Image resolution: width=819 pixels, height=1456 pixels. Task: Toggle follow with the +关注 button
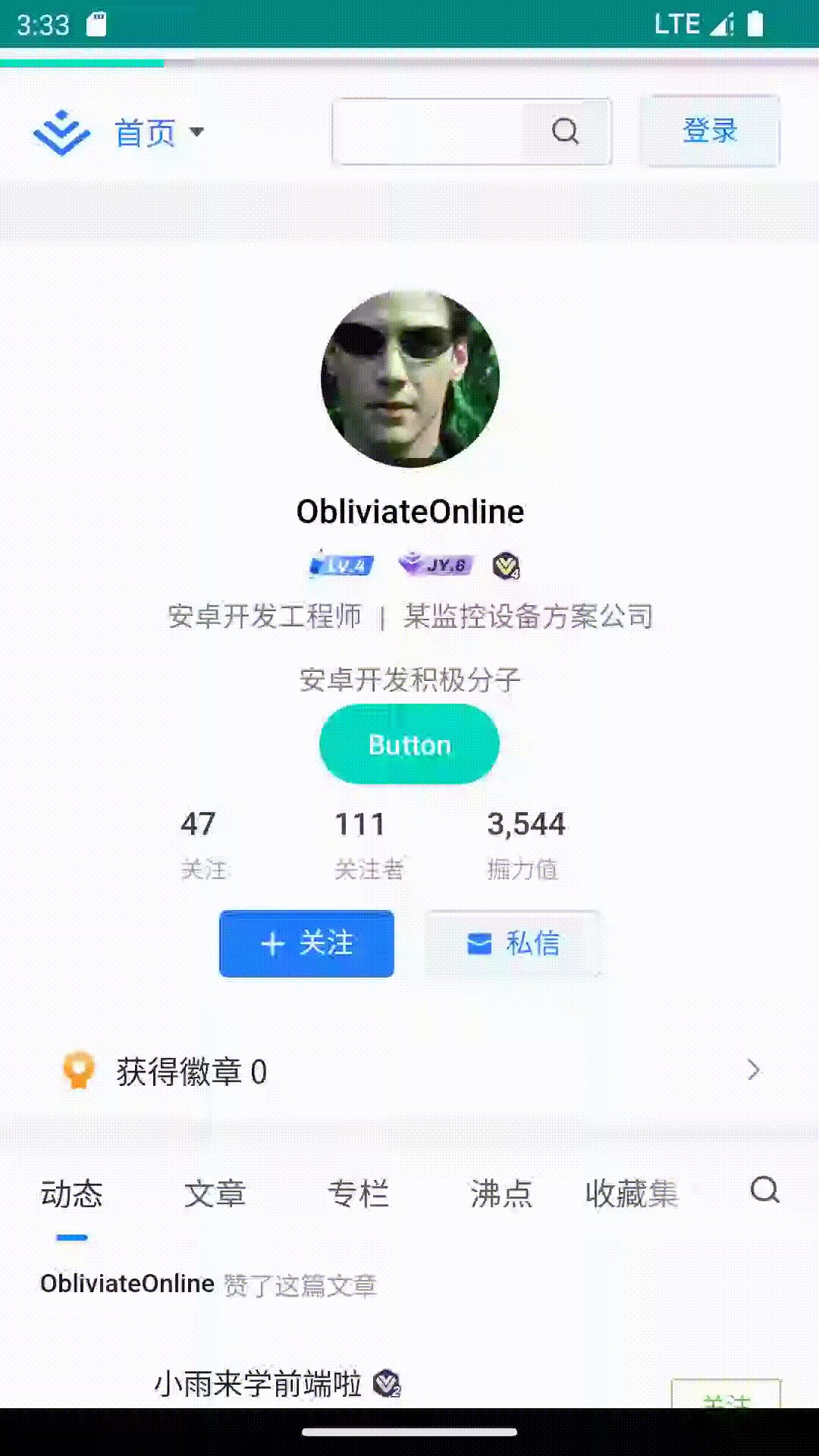pos(306,943)
